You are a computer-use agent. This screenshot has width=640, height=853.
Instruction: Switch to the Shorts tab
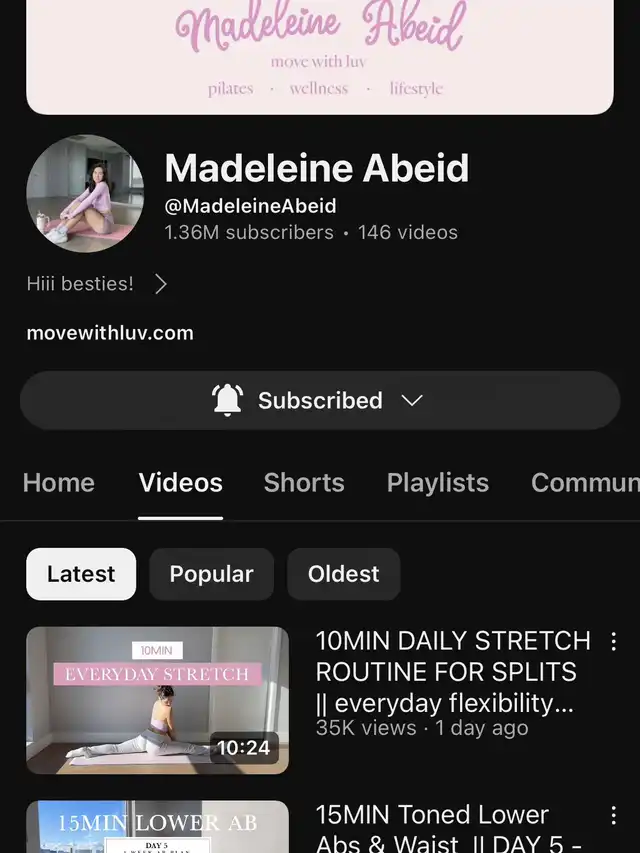pos(304,482)
